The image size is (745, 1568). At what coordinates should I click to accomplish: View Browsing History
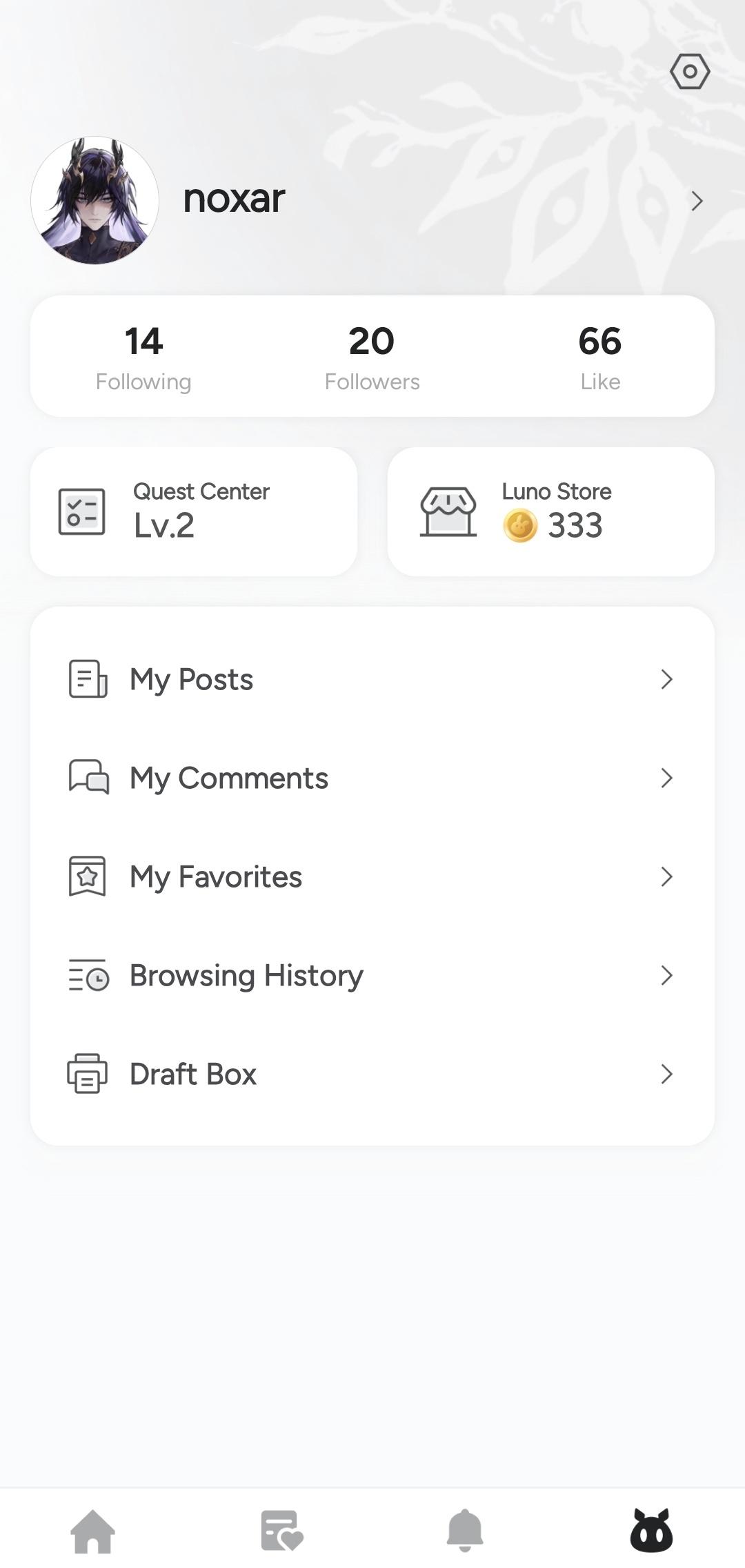coord(372,975)
